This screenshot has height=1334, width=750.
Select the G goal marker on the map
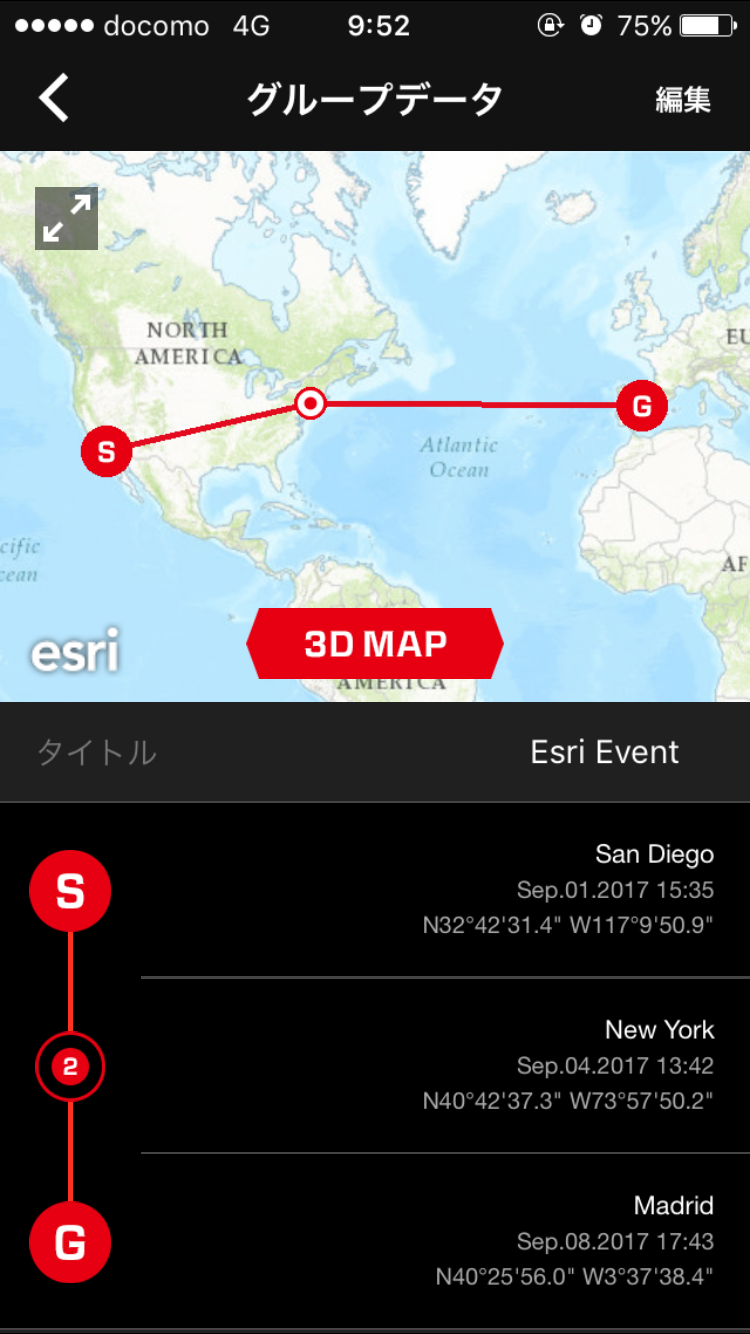pyautogui.click(x=642, y=406)
